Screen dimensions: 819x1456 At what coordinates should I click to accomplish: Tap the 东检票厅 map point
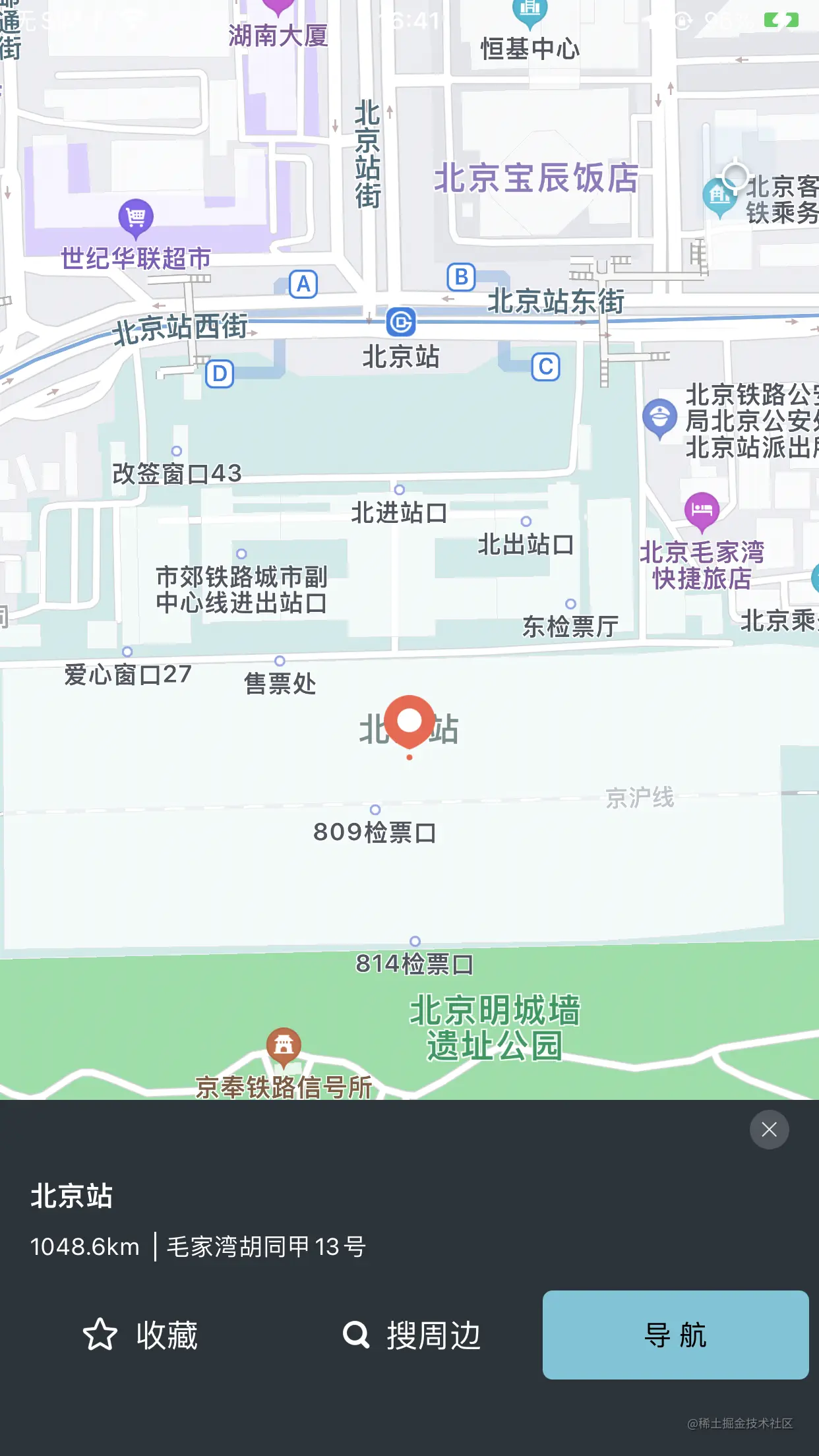(x=570, y=604)
